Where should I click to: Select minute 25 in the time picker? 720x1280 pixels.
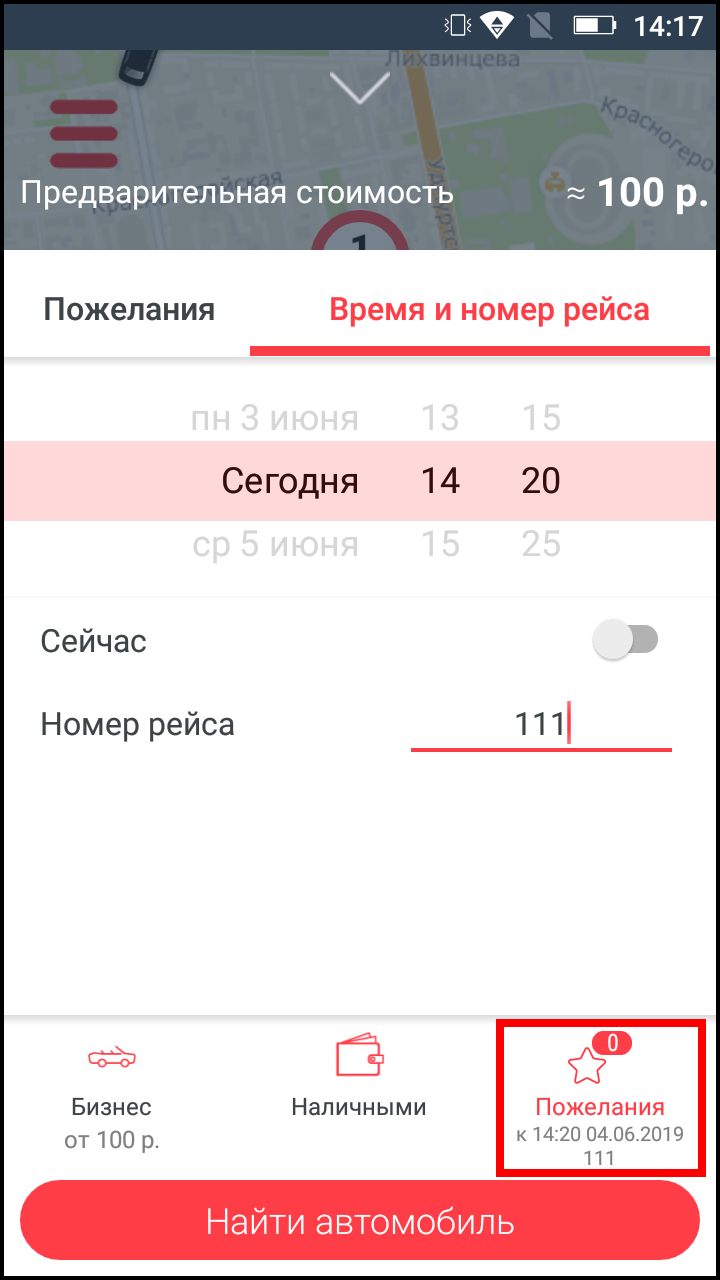click(x=541, y=545)
